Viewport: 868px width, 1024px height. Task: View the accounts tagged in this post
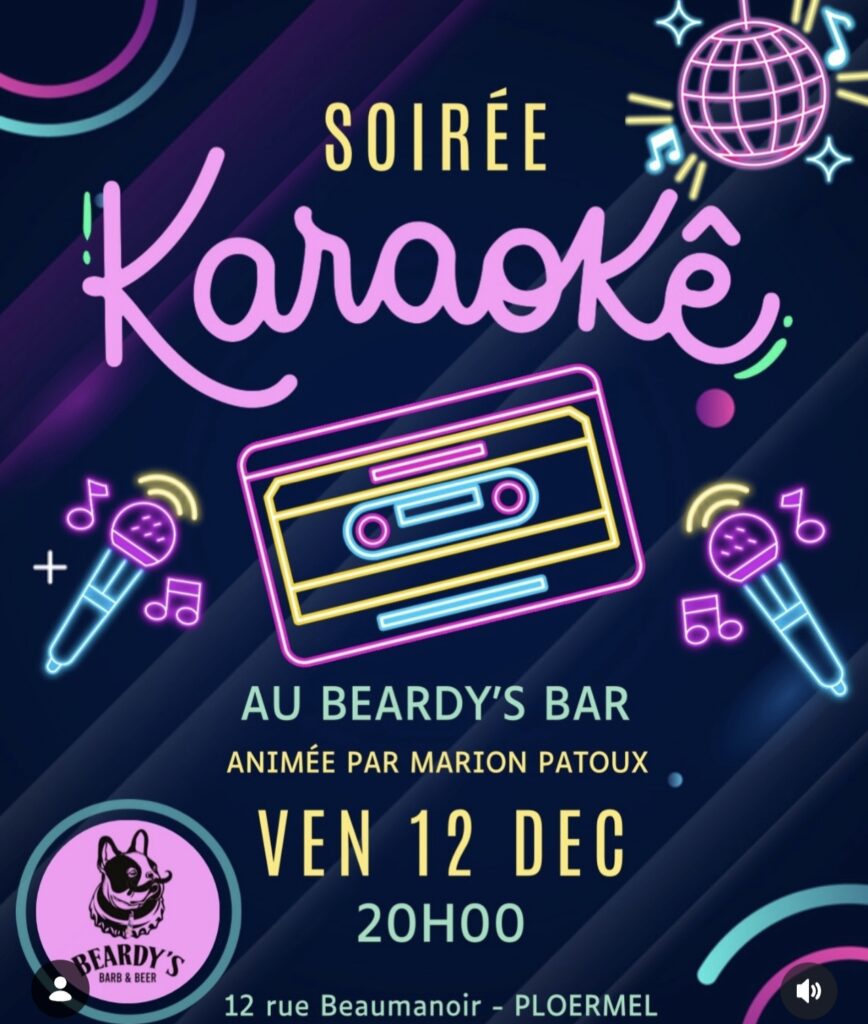(59, 990)
